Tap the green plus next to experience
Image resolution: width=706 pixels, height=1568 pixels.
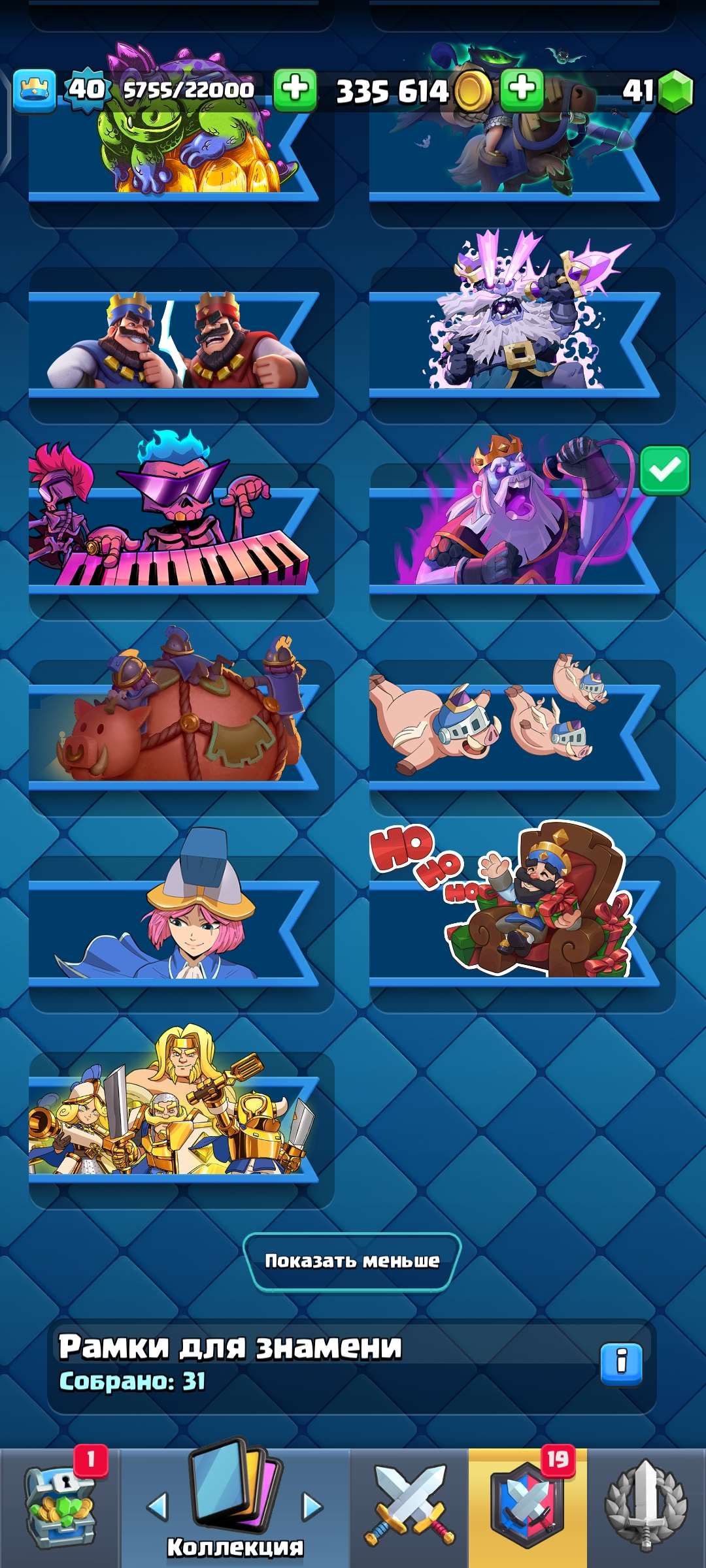(x=295, y=89)
